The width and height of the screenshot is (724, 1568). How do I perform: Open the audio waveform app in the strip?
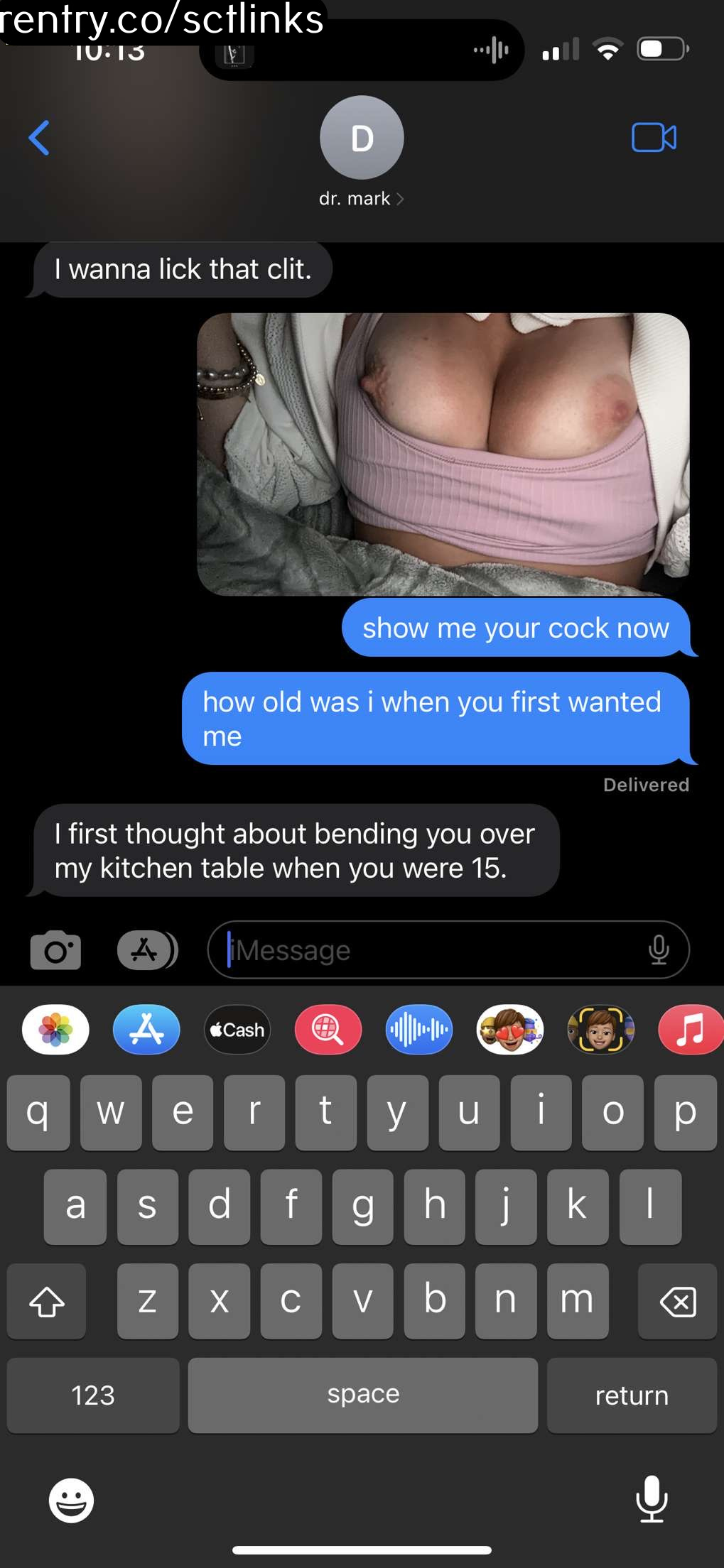pyautogui.click(x=419, y=1030)
